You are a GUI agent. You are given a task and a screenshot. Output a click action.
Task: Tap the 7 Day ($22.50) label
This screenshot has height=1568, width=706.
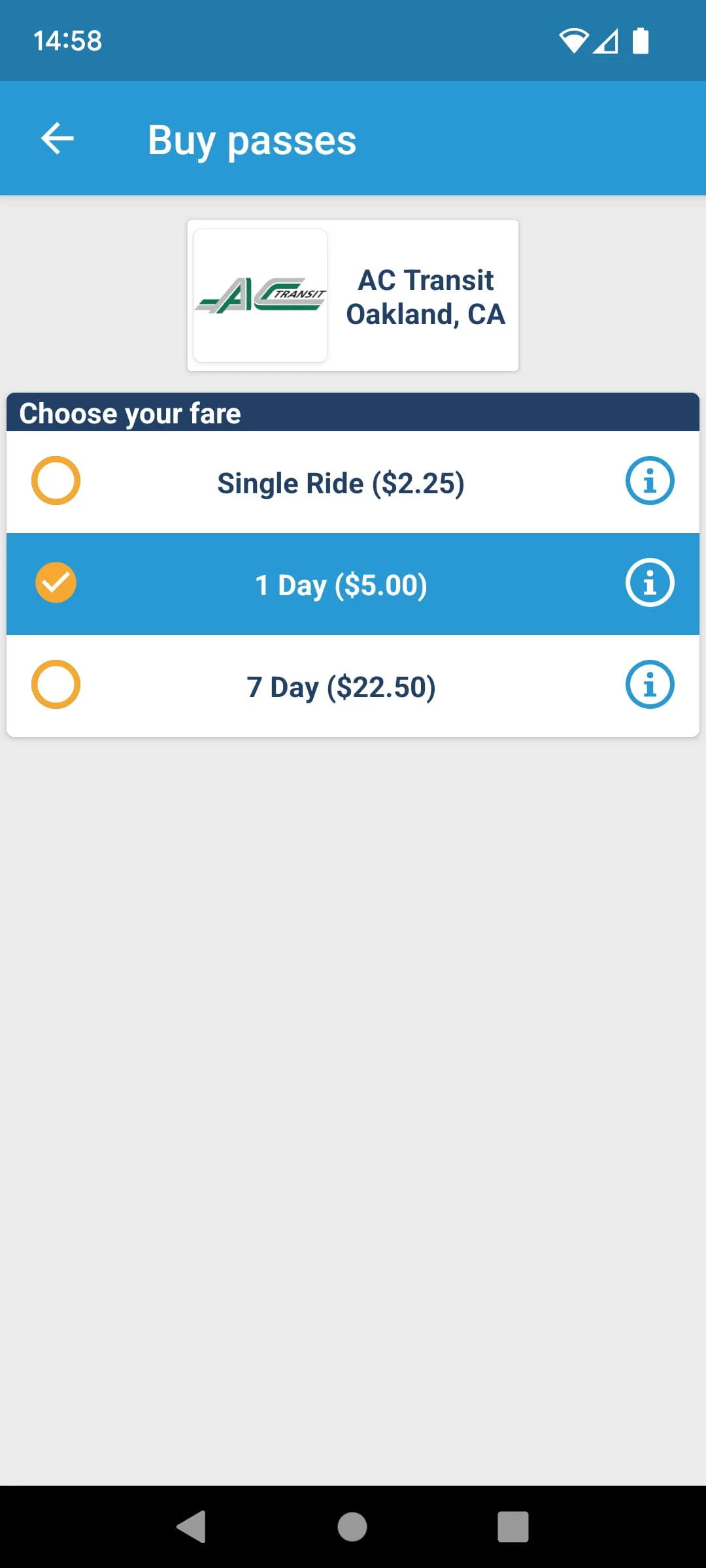pyautogui.click(x=340, y=687)
